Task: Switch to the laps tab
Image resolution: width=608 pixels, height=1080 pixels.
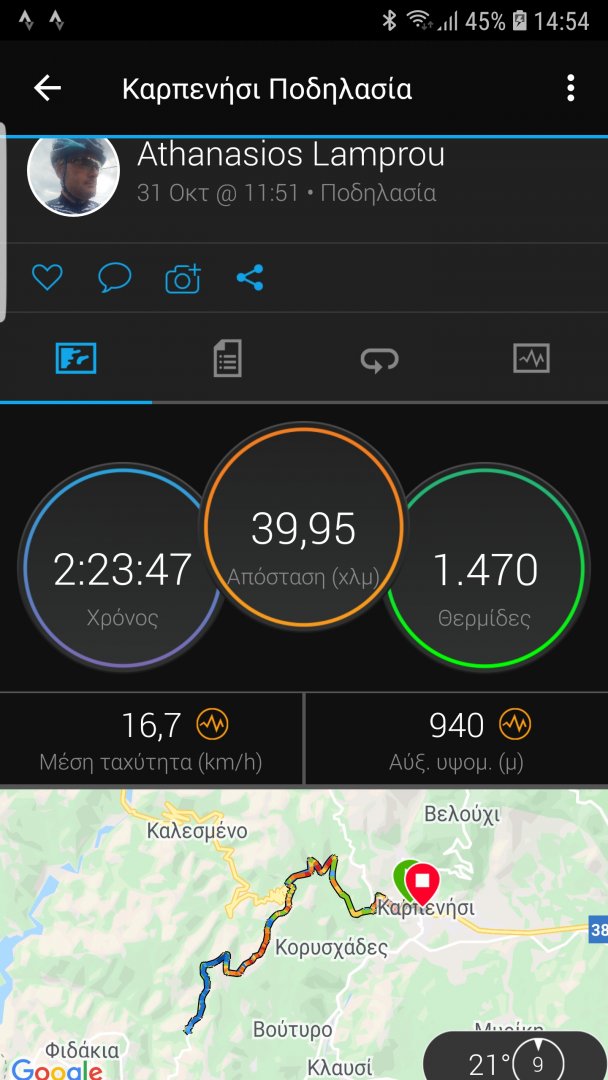Action: point(380,358)
